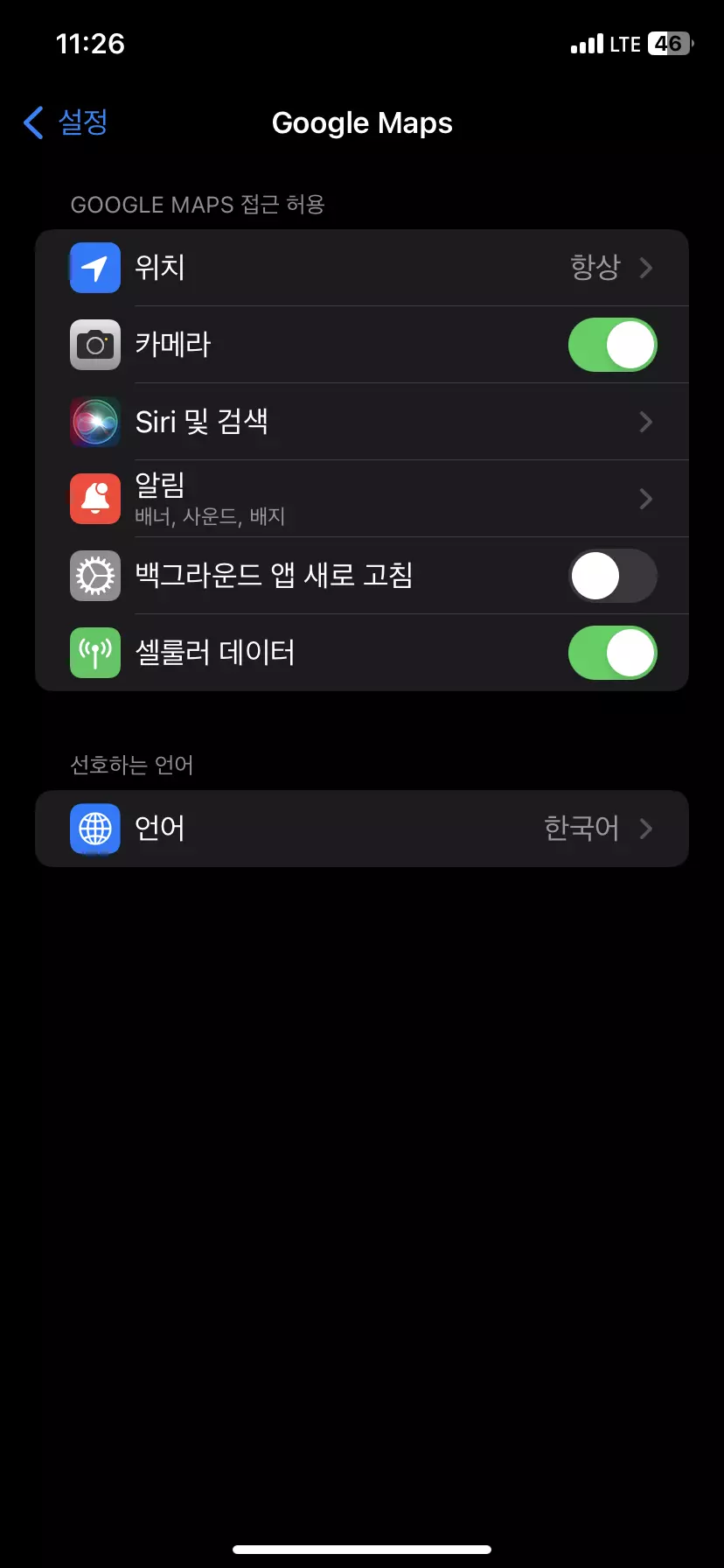Disable 카메라 access for Google Maps
This screenshot has width=724, height=1568.
point(613,345)
